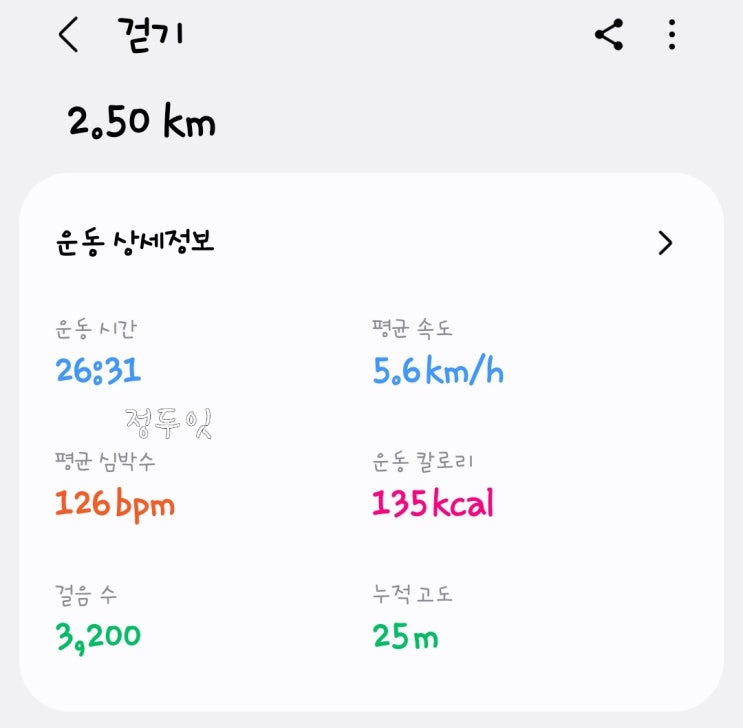Share this walking workout
This screenshot has height=728, width=743.
coord(609,35)
